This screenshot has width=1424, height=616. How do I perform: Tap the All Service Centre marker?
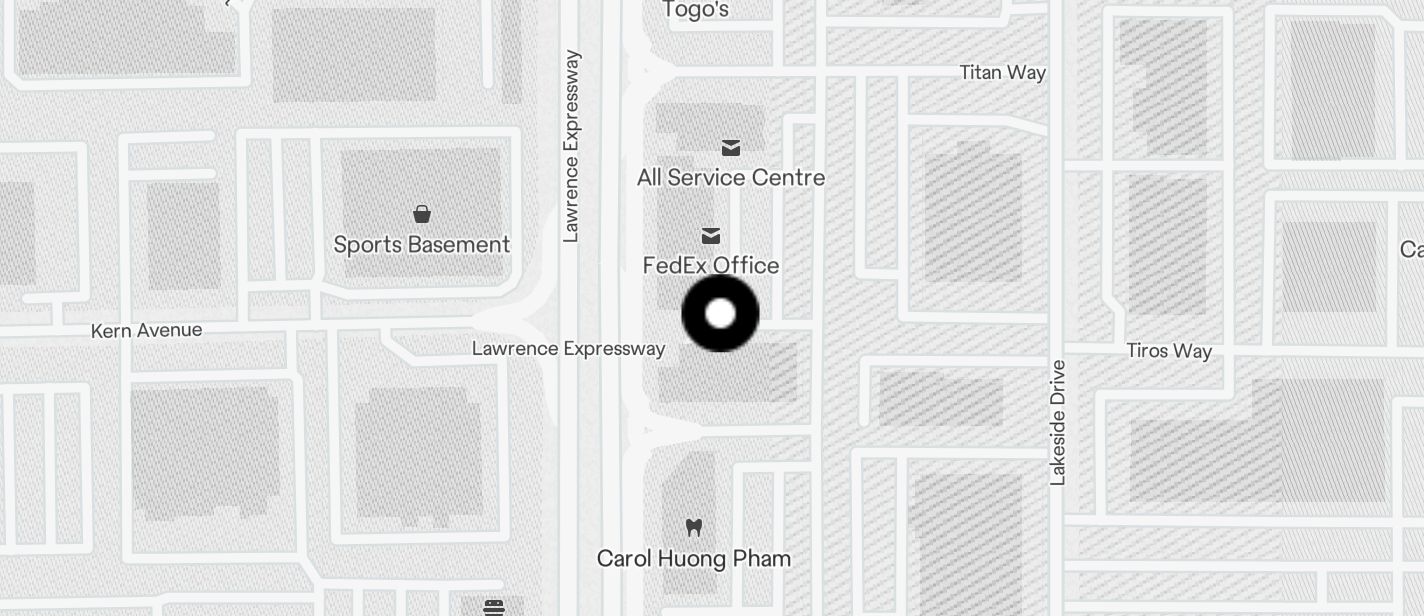pyautogui.click(x=731, y=149)
